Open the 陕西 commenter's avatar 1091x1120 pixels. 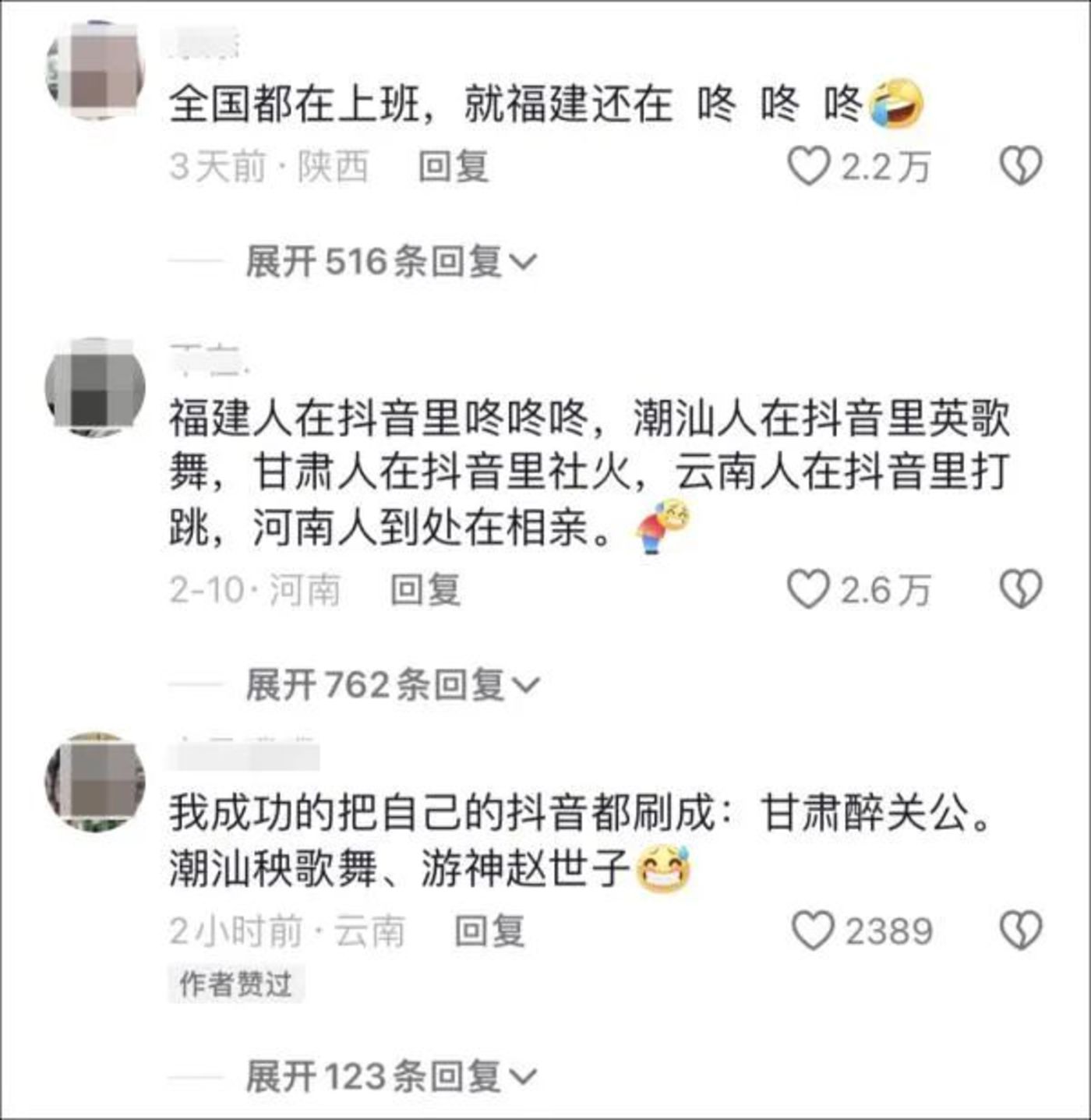[95, 72]
